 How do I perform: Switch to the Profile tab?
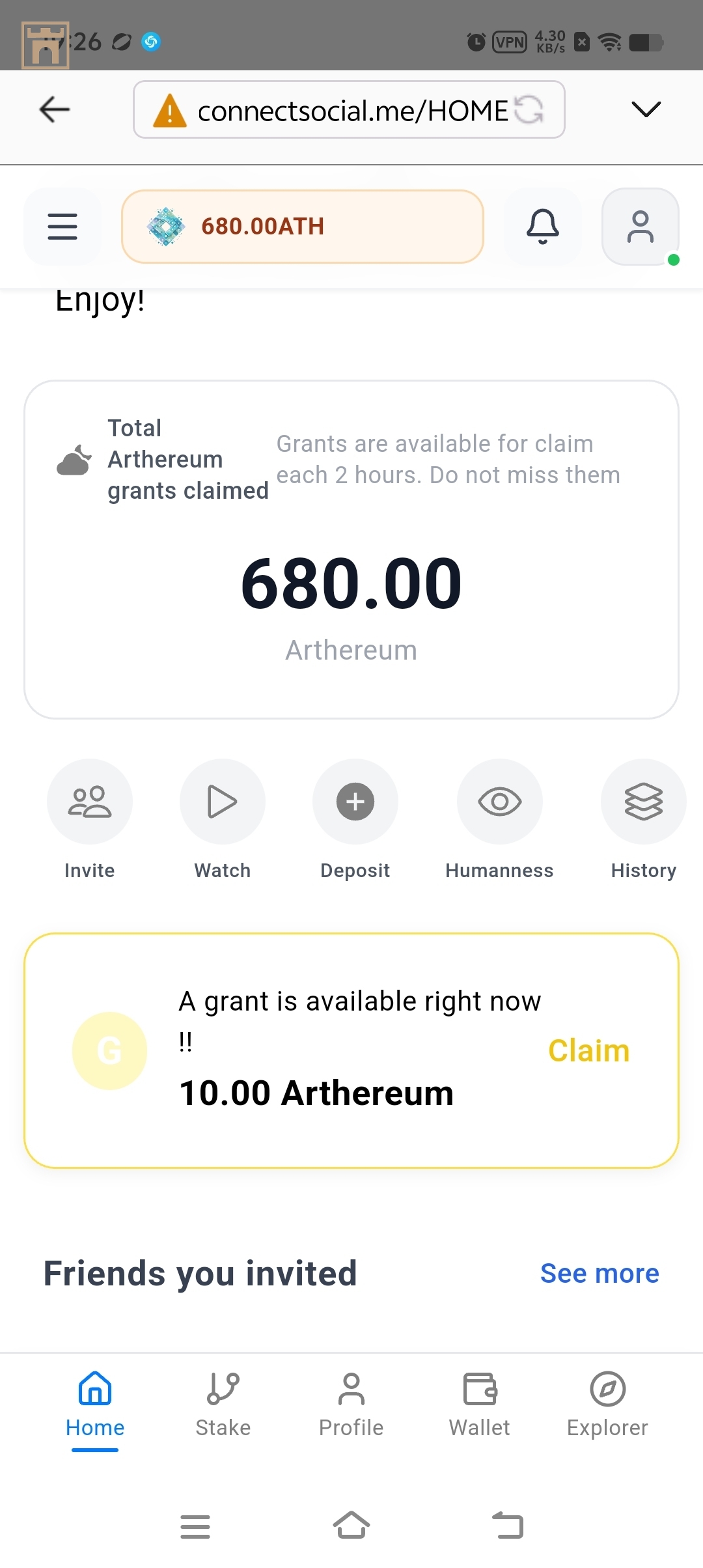tap(351, 1405)
